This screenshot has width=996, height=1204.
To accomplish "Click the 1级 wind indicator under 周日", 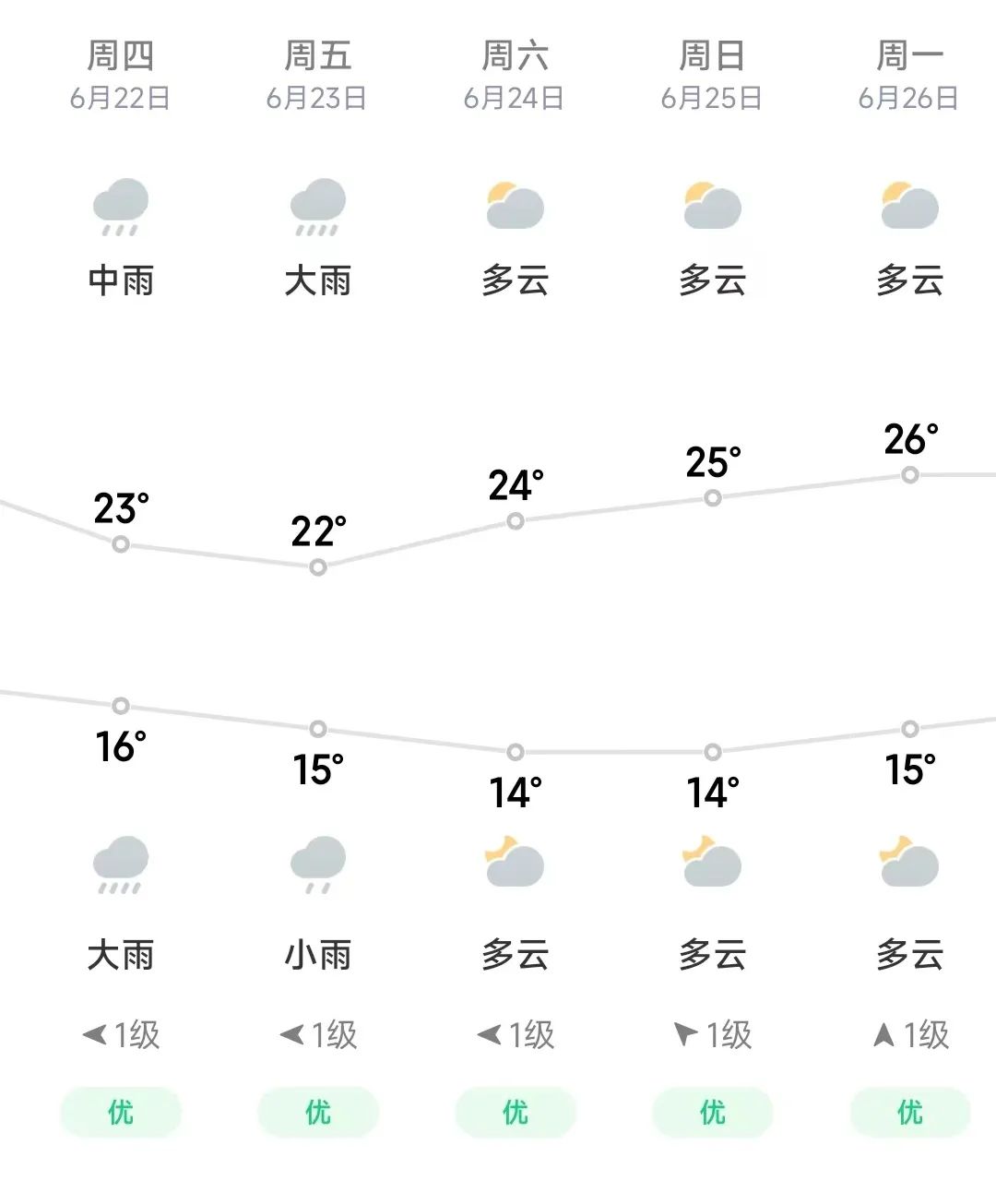I will point(710,1033).
